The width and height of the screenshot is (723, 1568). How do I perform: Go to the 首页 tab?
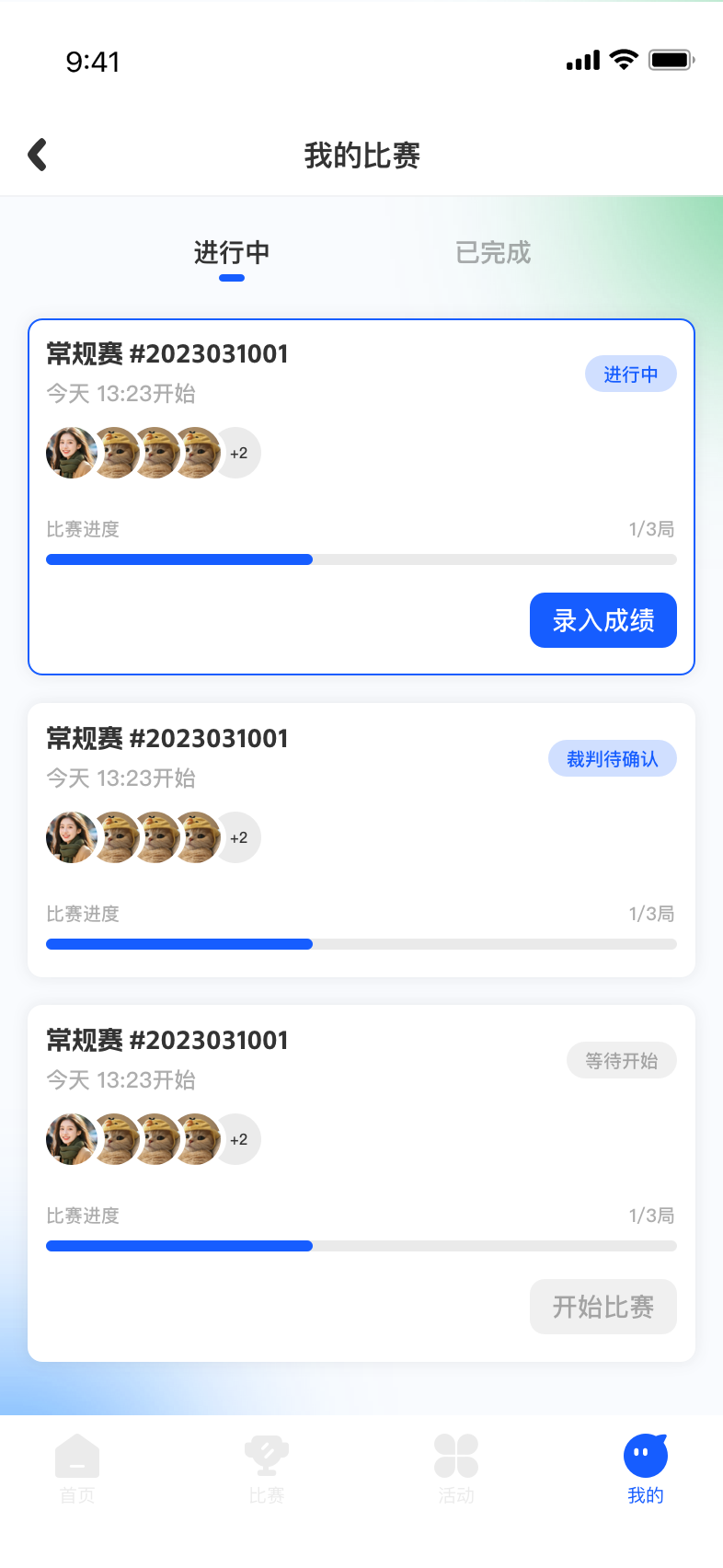pos(77,1469)
